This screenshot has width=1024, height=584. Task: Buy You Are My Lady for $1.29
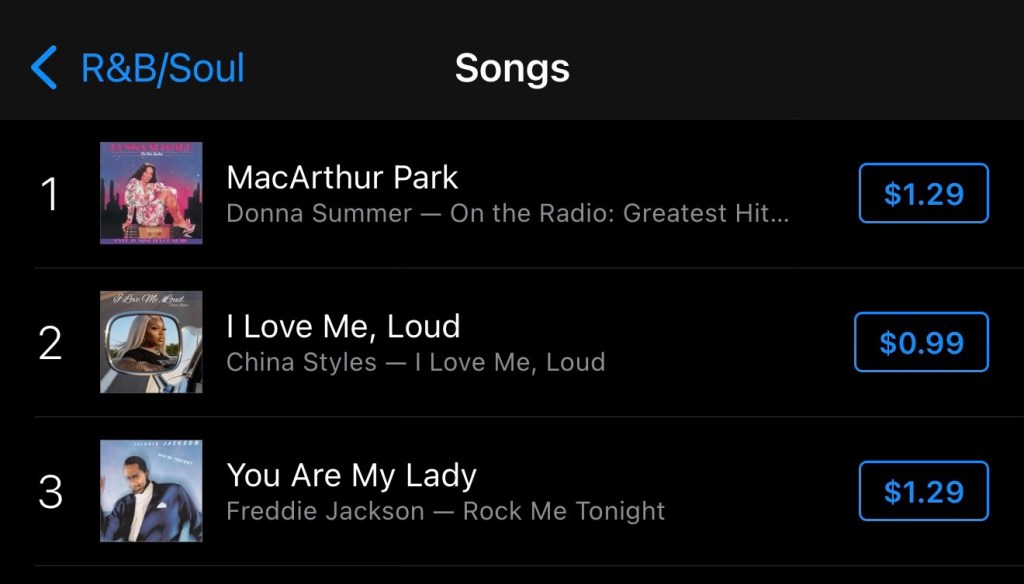[x=923, y=491]
